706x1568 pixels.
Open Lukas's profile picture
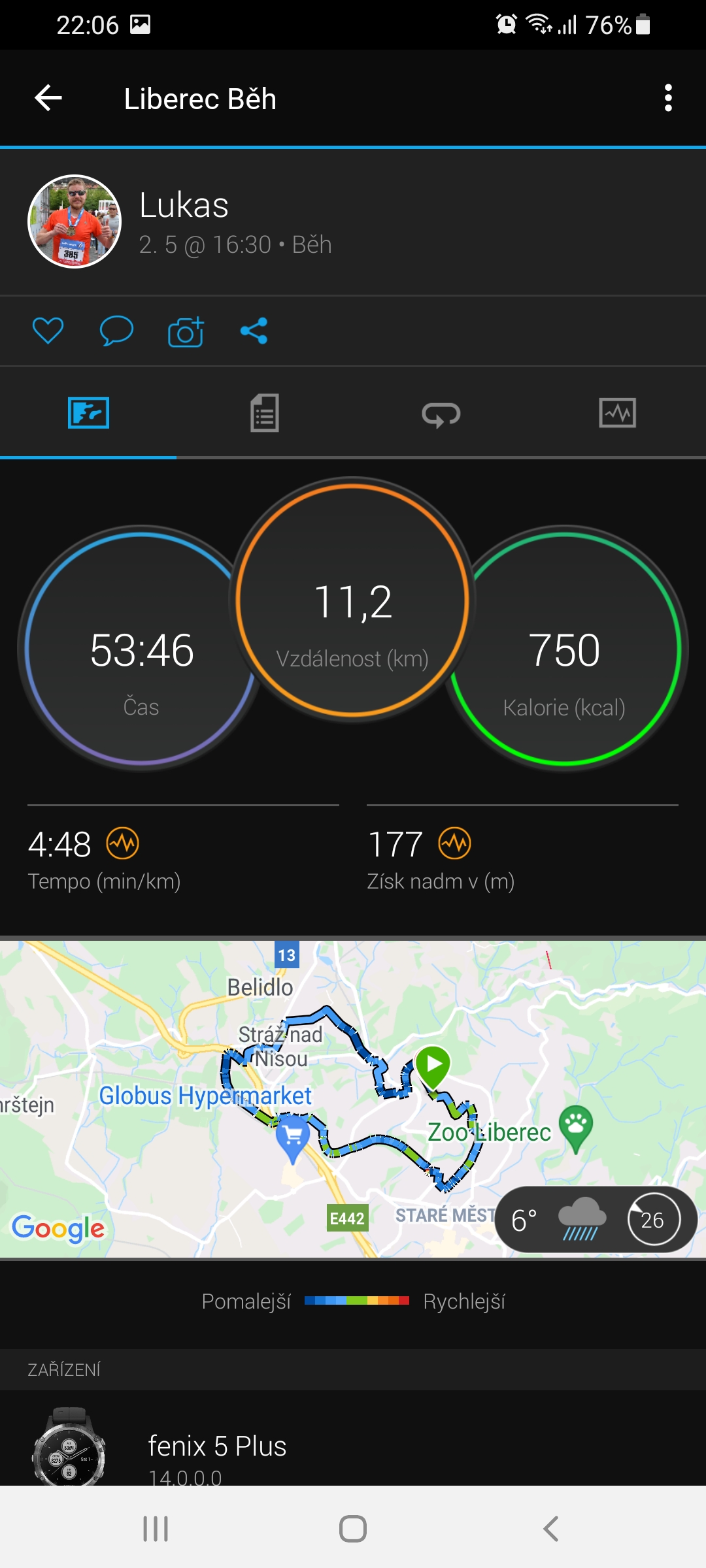[x=75, y=221]
